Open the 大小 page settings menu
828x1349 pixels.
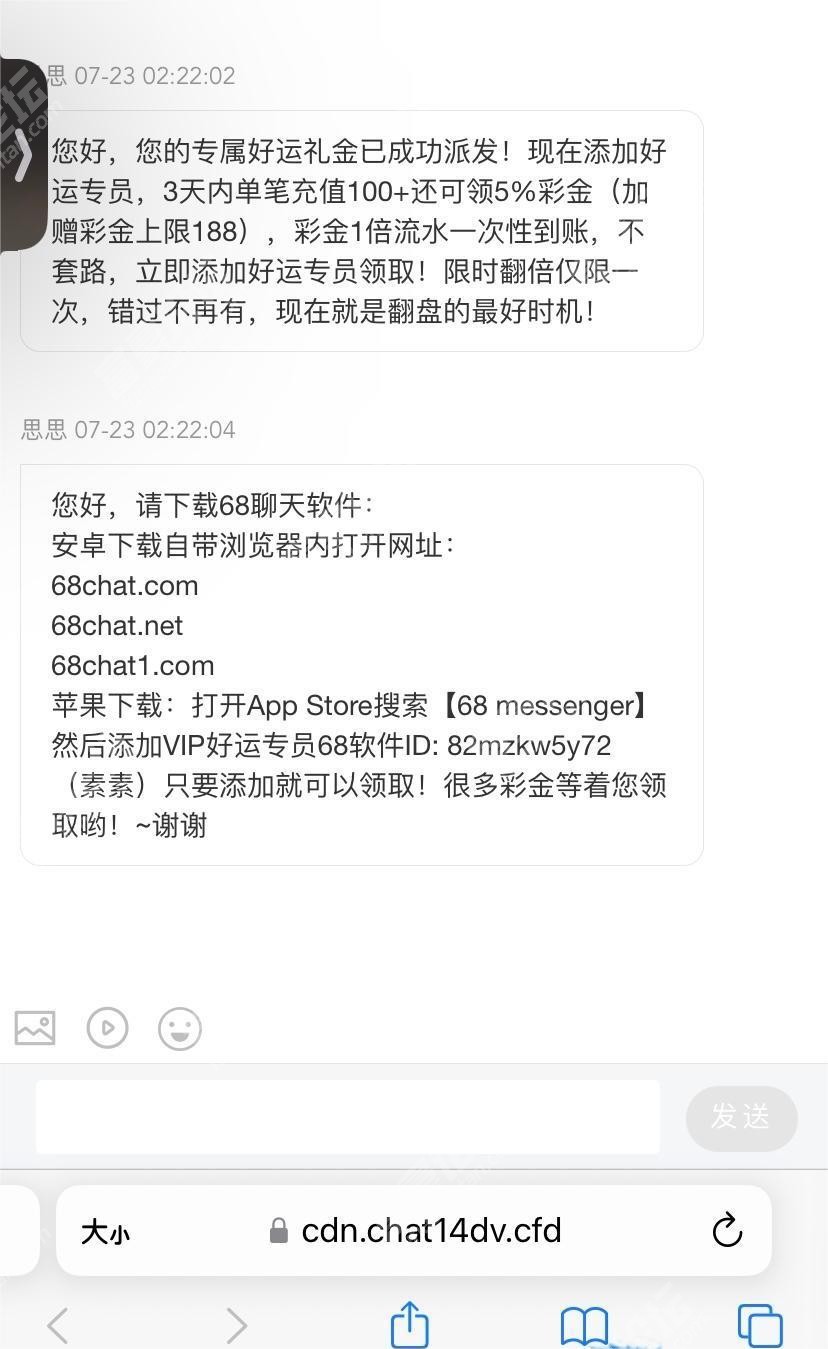(105, 1232)
